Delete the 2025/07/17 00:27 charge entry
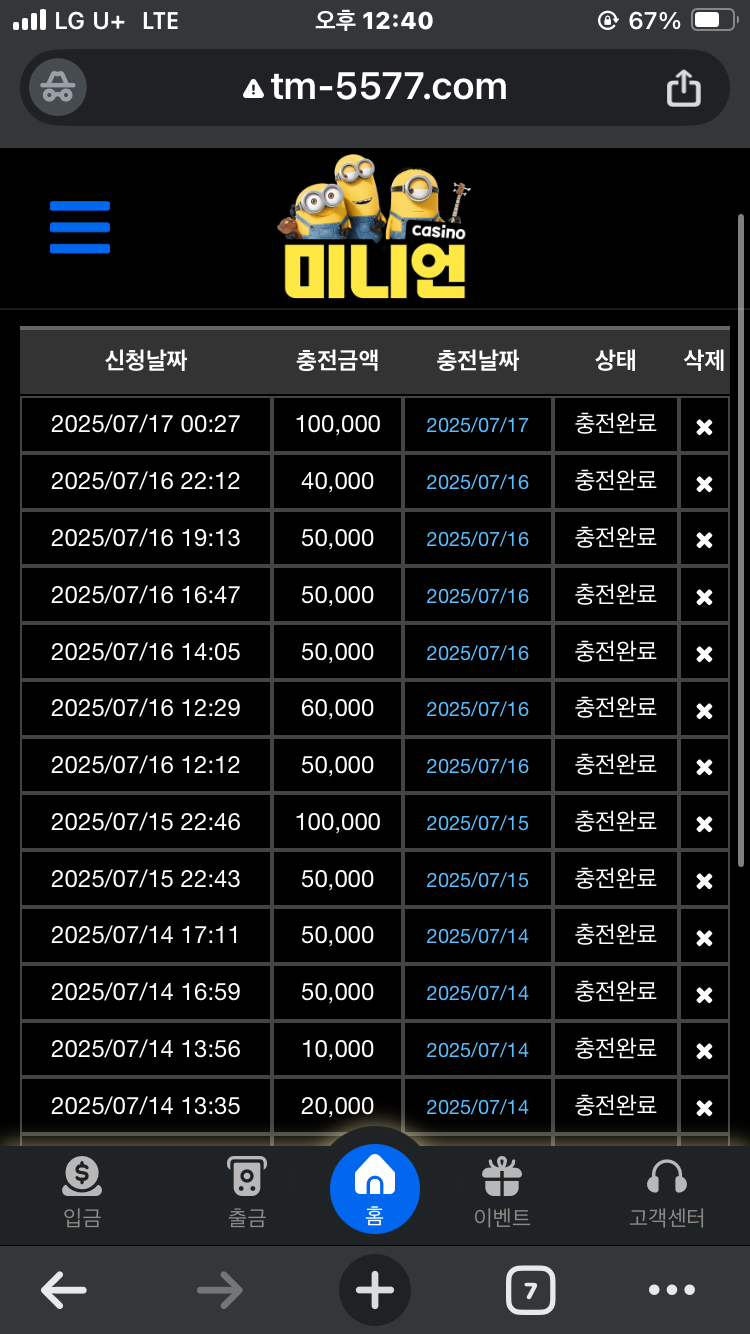This screenshot has height=1334, width=750. tap(704, 427)
